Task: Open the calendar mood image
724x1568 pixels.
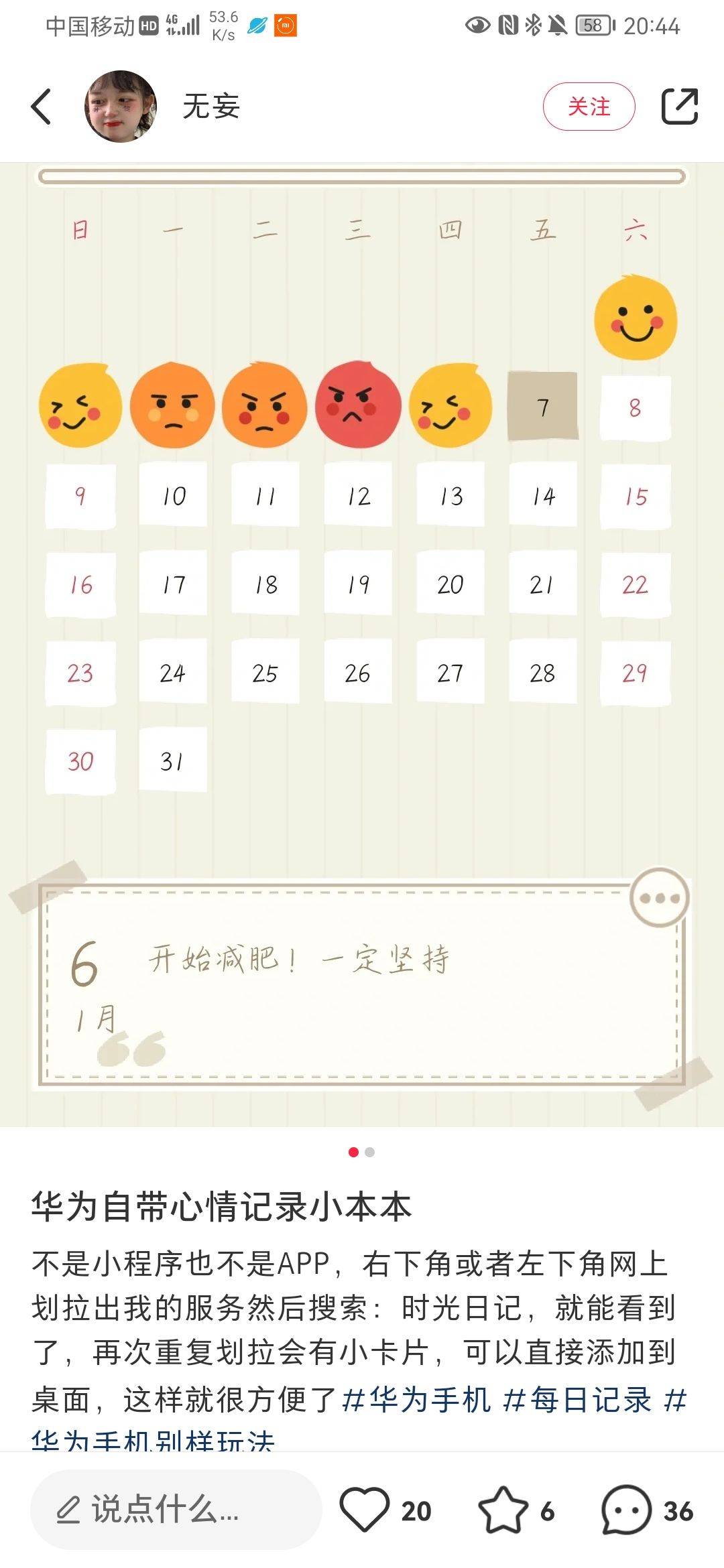Action: pyautogui.click(x=362, y=643)
